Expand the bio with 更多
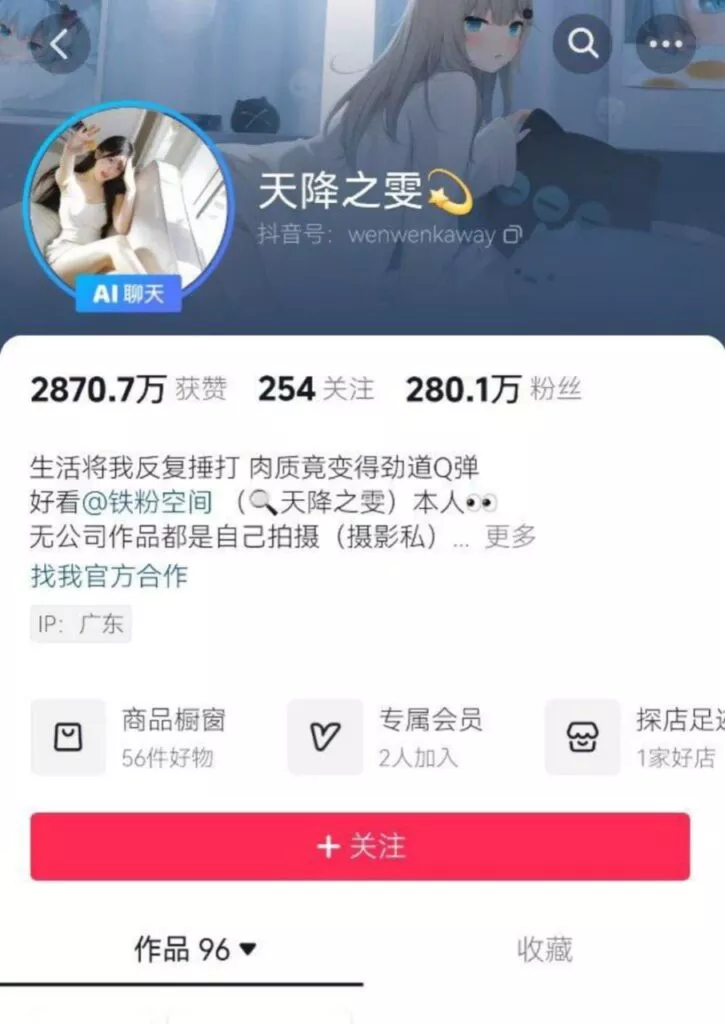This screenshot has height=1024, width=725. coord(510,537)
